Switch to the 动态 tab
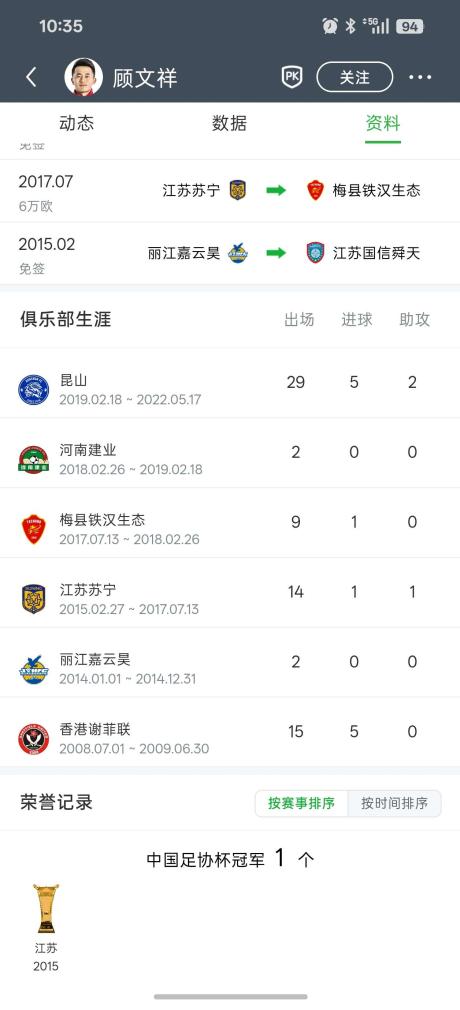The width and height of the screenshot is (460, 1010). pos(77,123)
